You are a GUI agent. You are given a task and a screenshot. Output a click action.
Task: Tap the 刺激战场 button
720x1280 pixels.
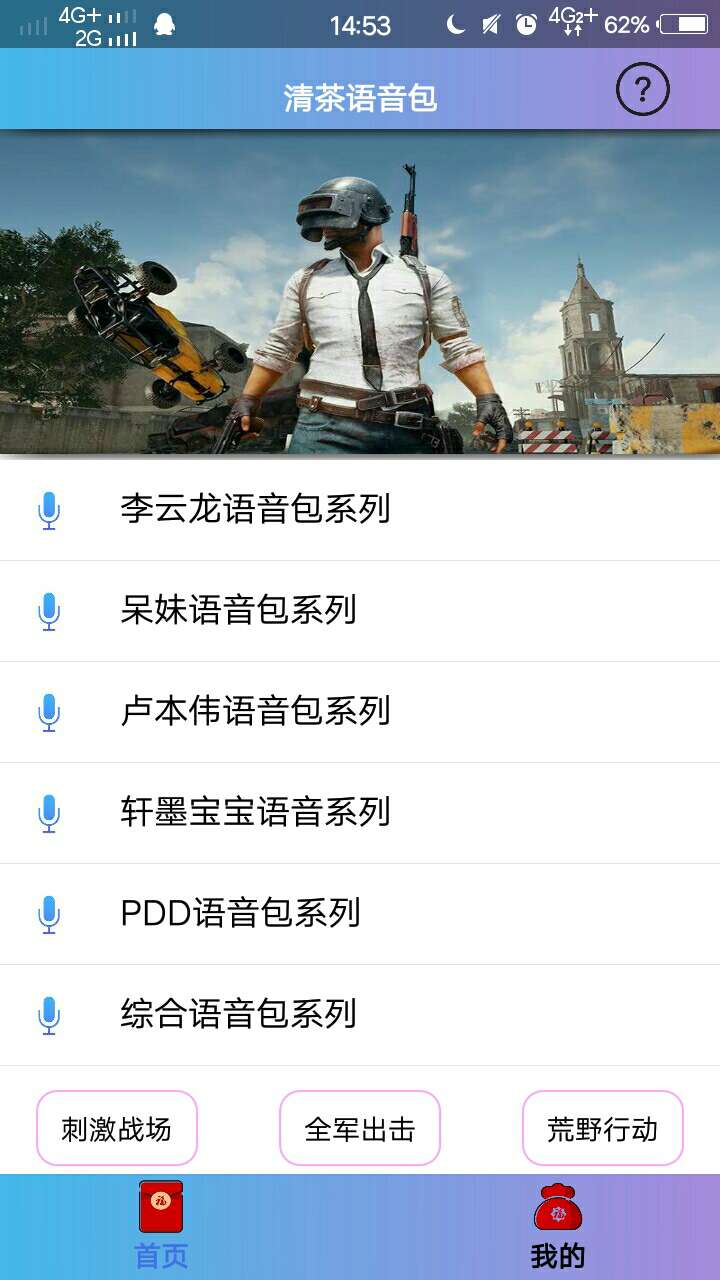tap(117, 1129)
